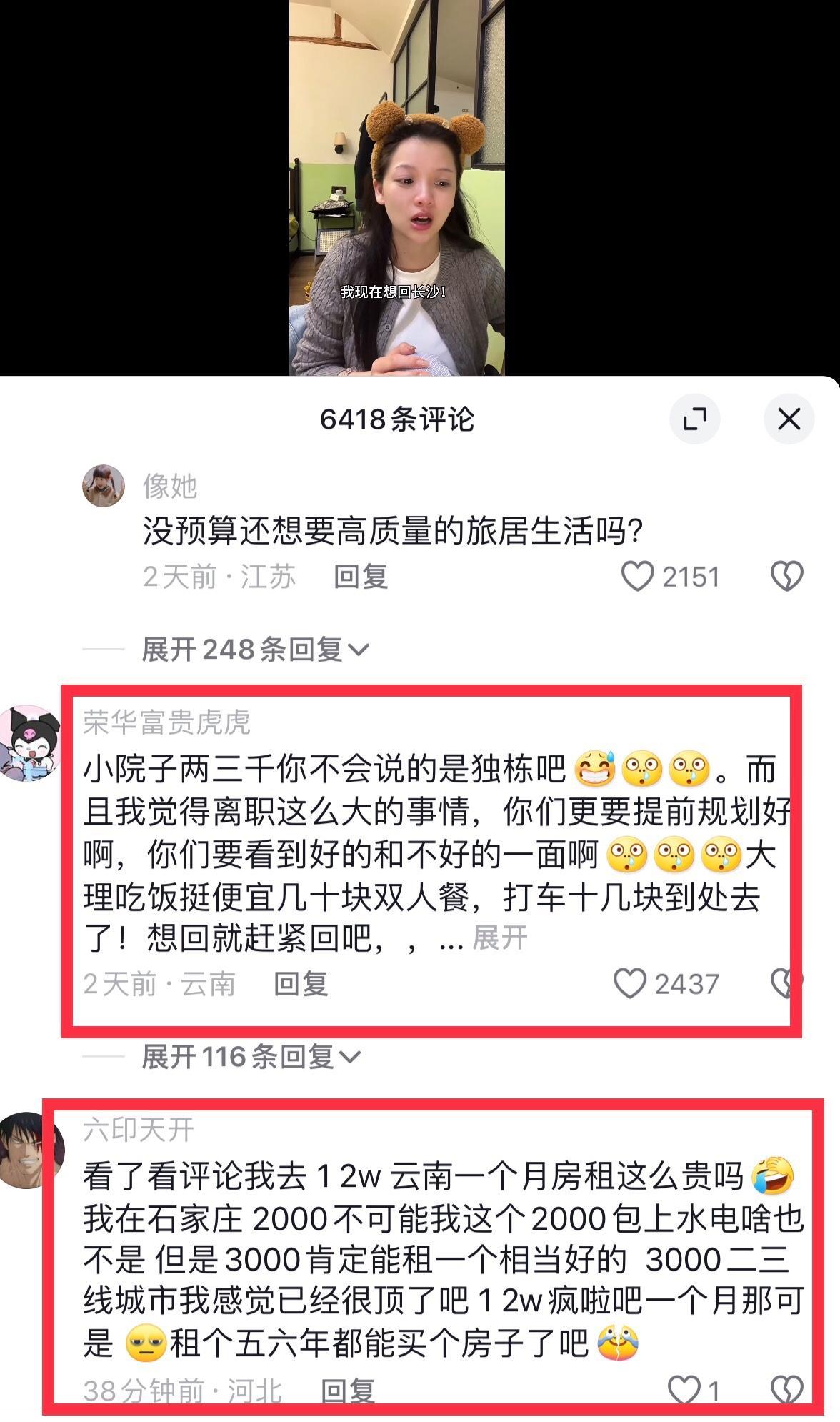The height and width of the screenshot is (1422, 840).
Task: Open 荣华富贵虎虎's profile avatar
Action: click(30, 743)
